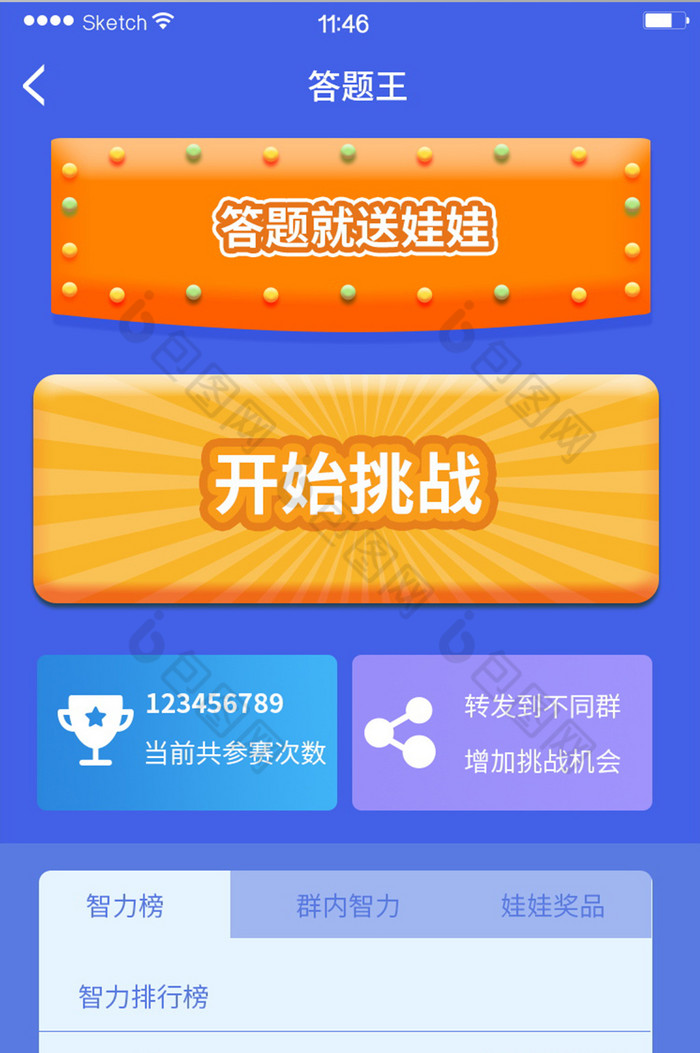Select the 智力榜 tab

[125, 906]
